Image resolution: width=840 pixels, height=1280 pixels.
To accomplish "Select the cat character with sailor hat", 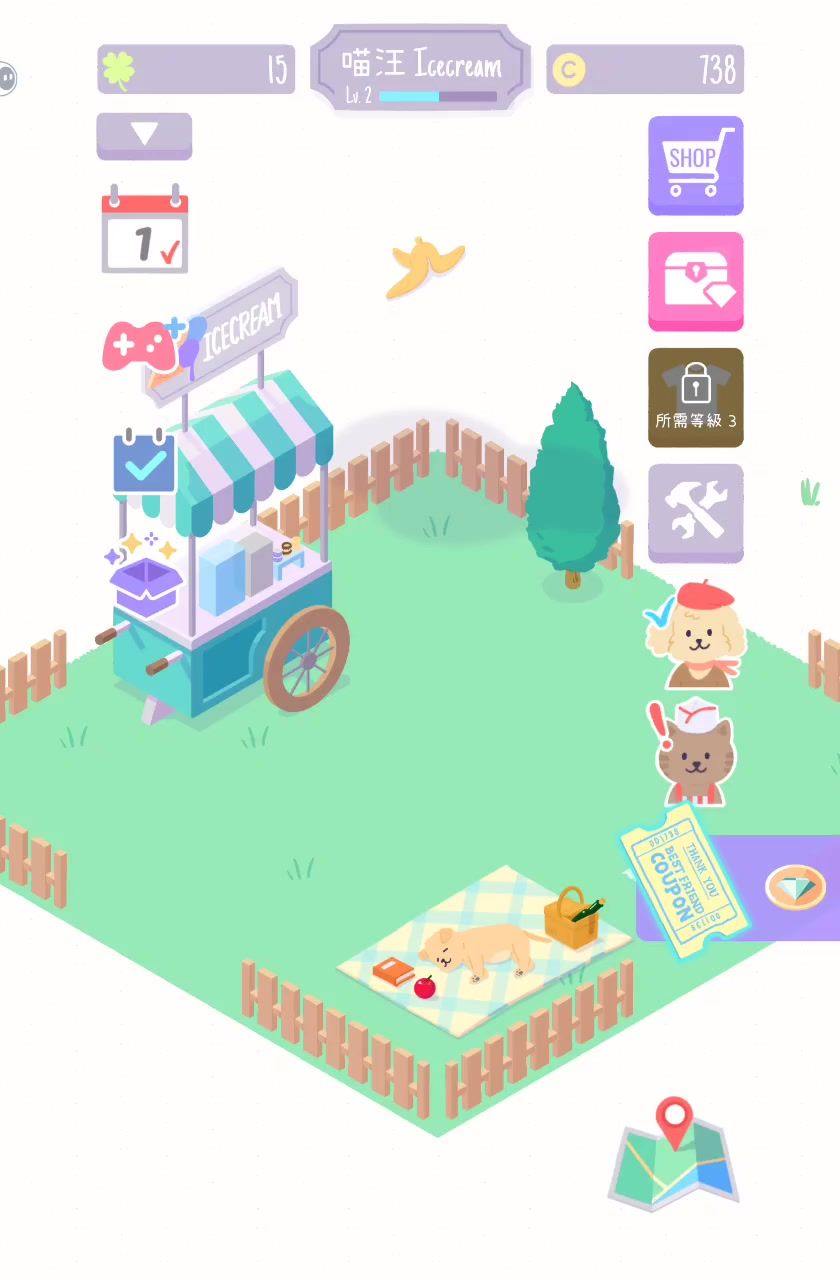I will [696, 754].
